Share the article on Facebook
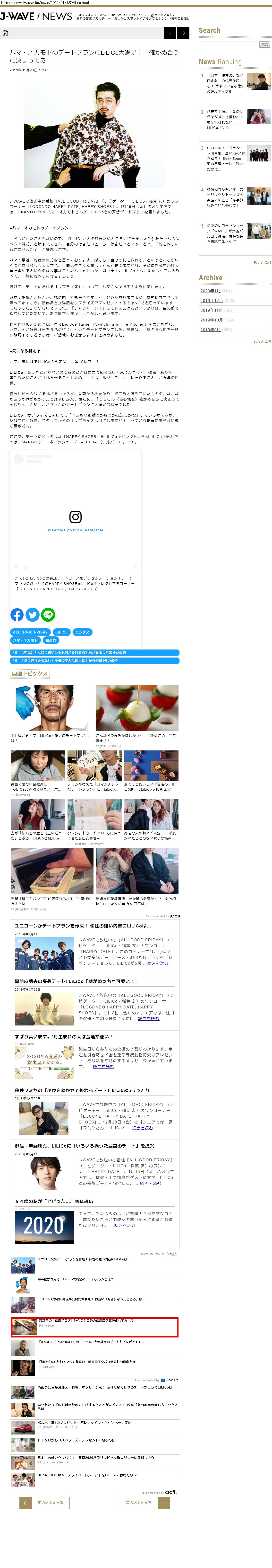Image resolution: width=272 pixels, height=1568 pixels. click(17, 615)
